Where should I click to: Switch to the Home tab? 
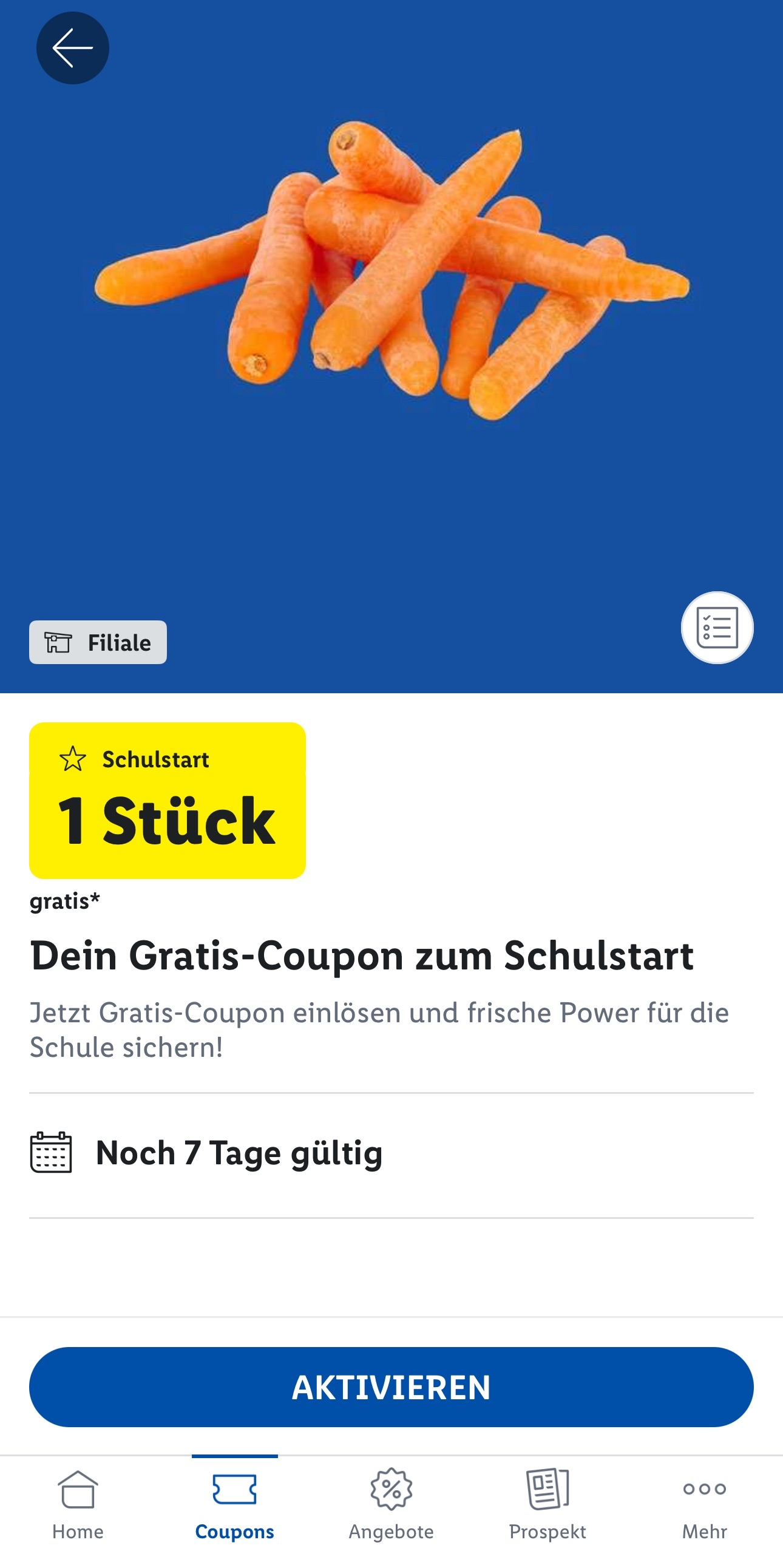click(x=78, y=1505)
